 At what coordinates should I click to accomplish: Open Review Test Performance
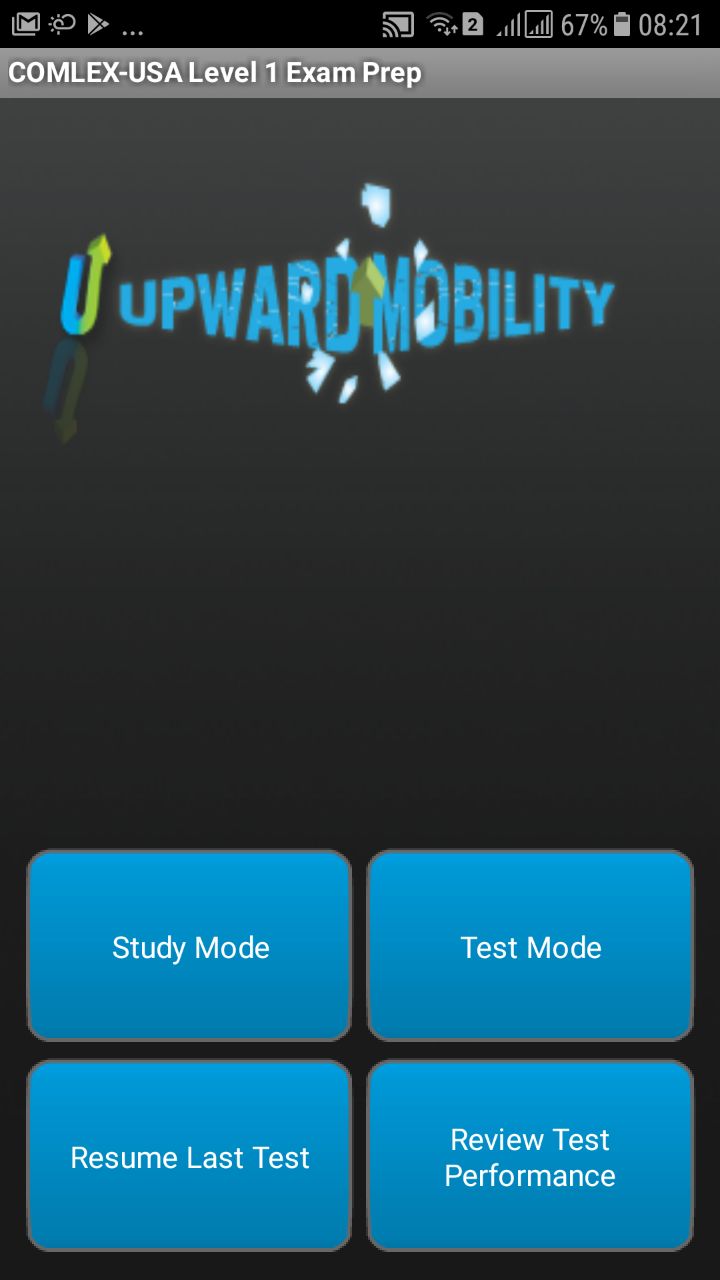pos(530,1156)
